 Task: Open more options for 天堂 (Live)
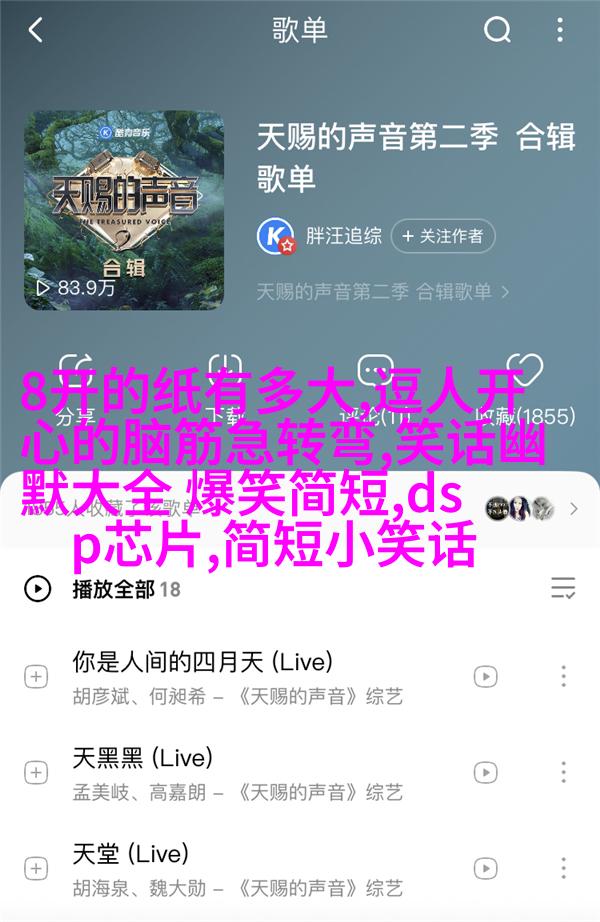(563, 869)
